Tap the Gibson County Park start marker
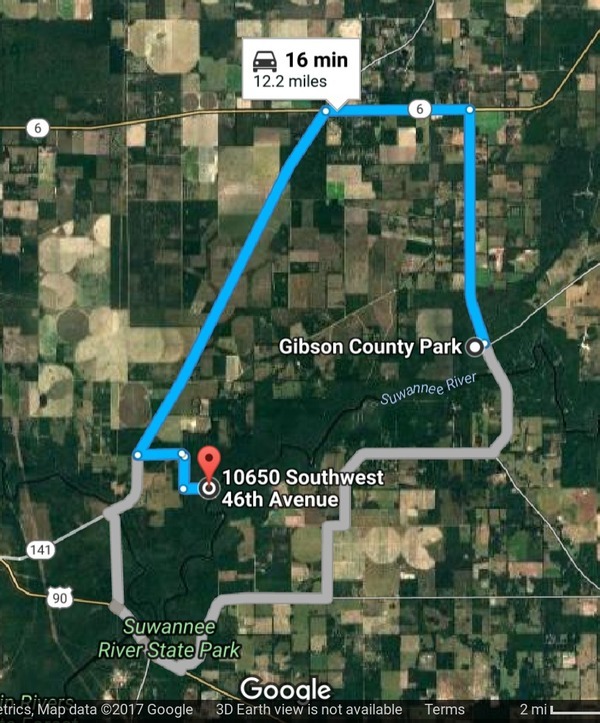 (x=474, y=346)
